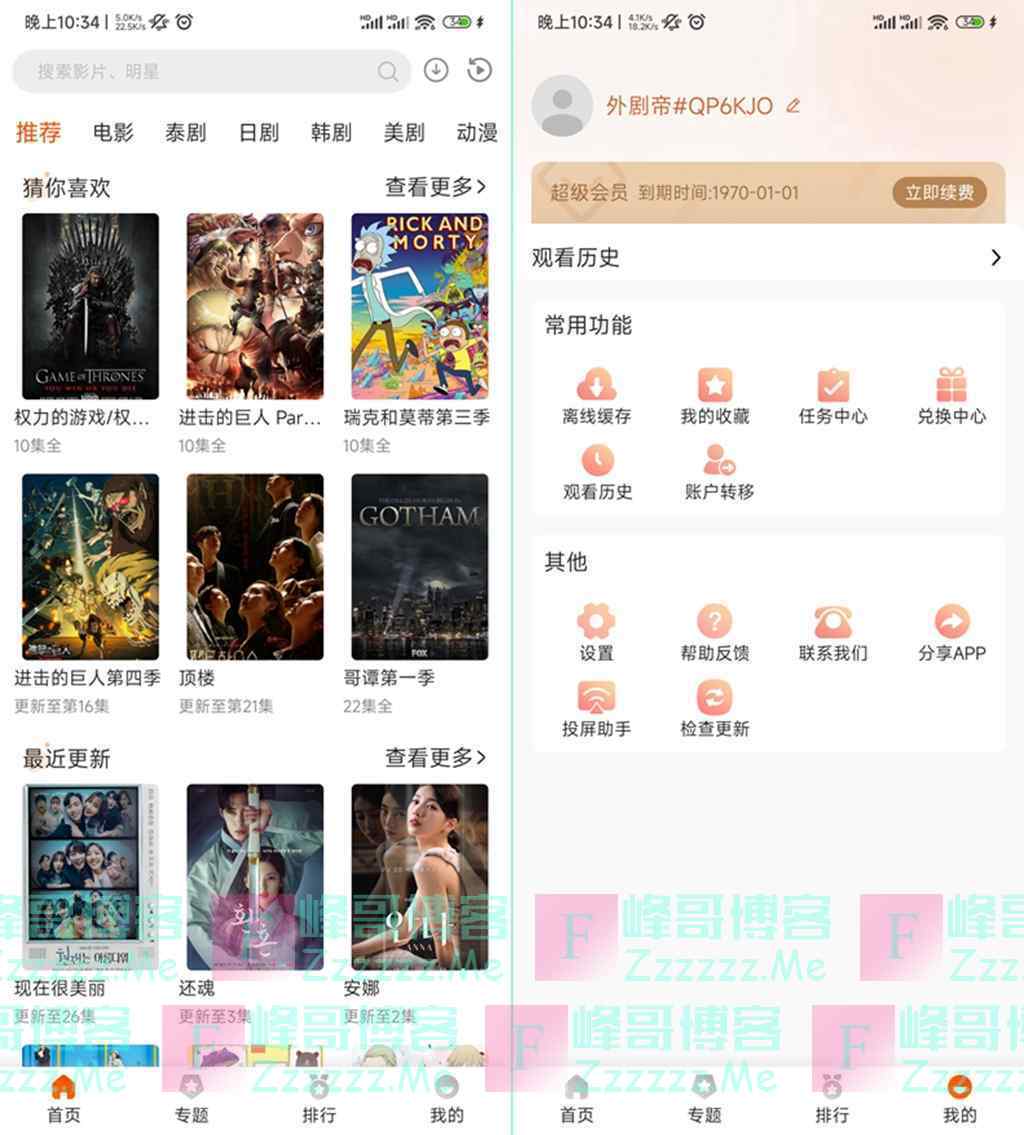Open the 瑞克和莫蒂第三季 poster
Image resolution: width=1024 pixels, height=1135 pixels.
(x=420, y=306)
